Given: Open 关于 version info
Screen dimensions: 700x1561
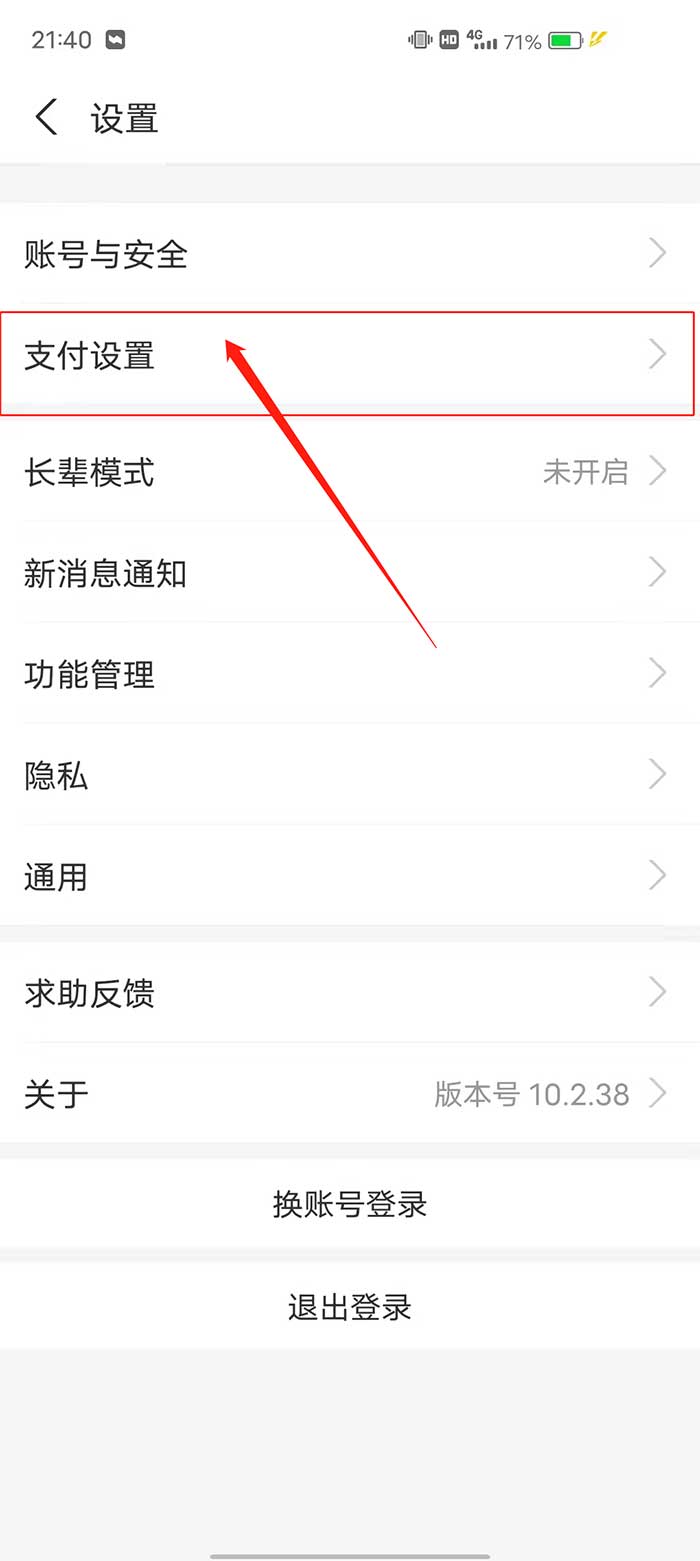Looking at the screenshot, I should (x=350, y=1093).
